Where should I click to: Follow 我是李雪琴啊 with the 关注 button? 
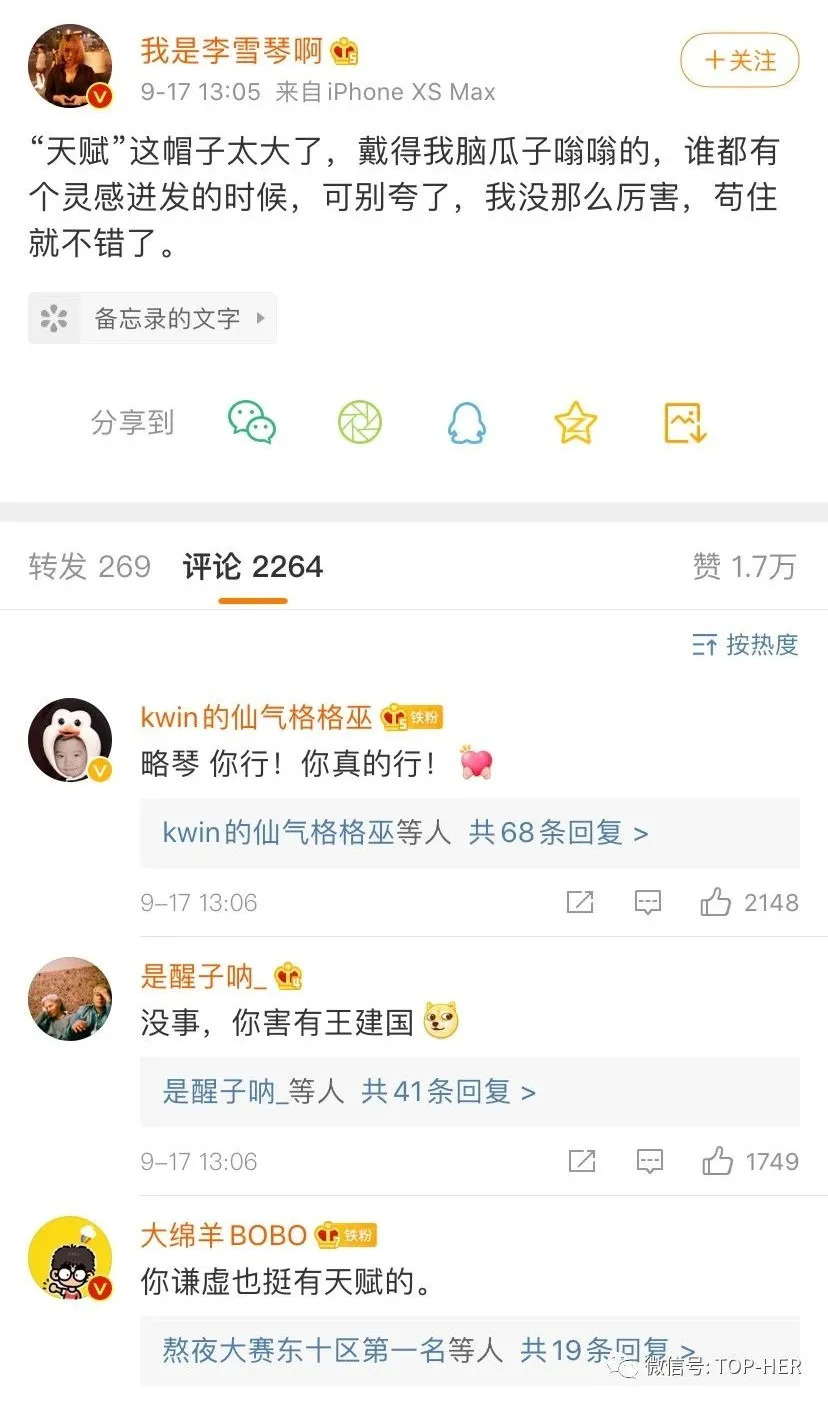(740, 60)
